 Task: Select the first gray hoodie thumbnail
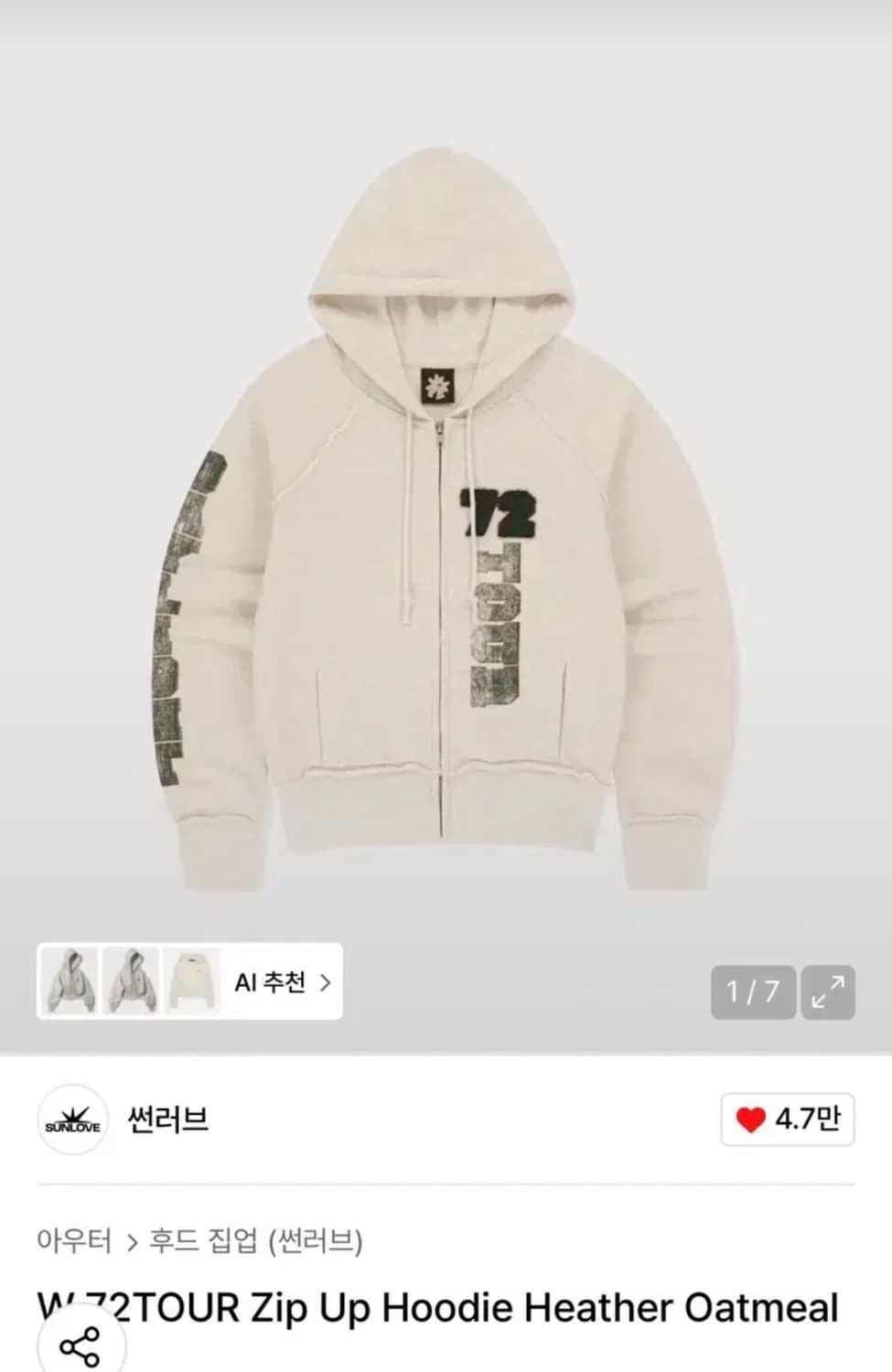72,981
